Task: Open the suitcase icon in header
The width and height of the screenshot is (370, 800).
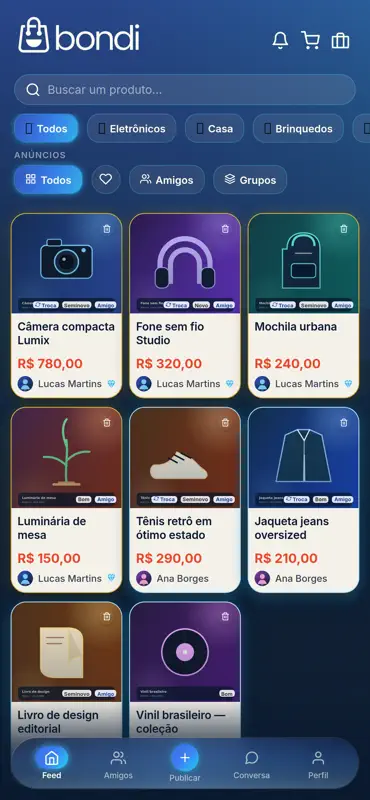Action: point(340,40)
